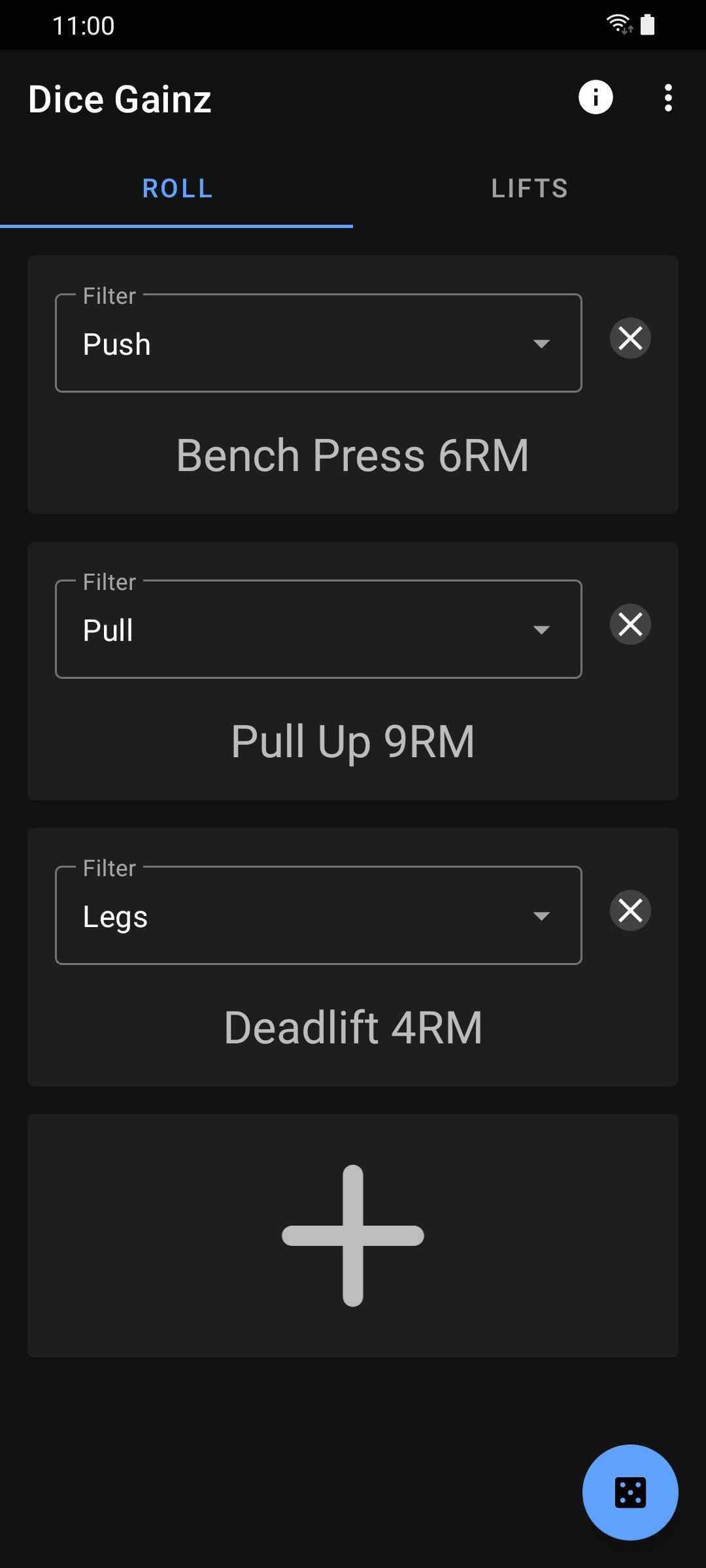Switch to the LIFTS tab

point(529,188)
